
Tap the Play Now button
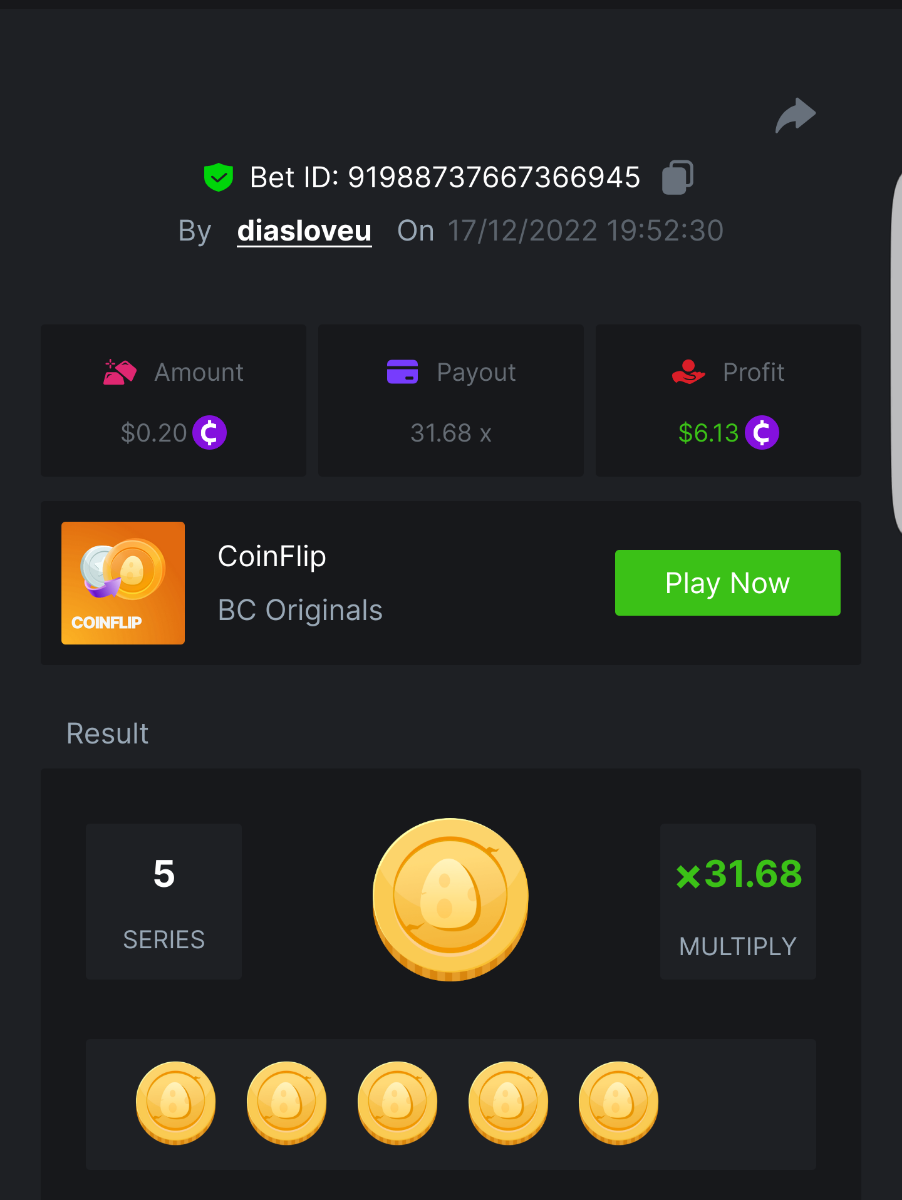point(727,583)
